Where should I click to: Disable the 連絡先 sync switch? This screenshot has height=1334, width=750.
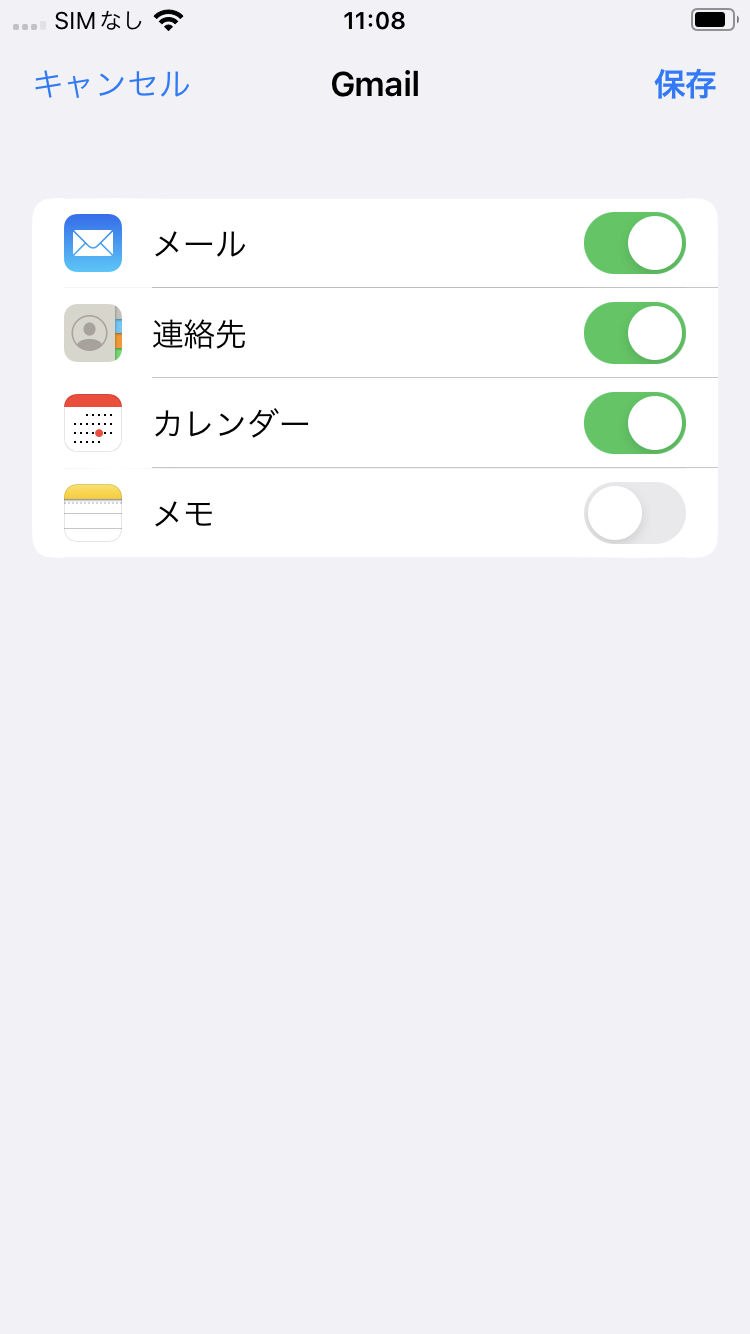click(x=634, y=333)
